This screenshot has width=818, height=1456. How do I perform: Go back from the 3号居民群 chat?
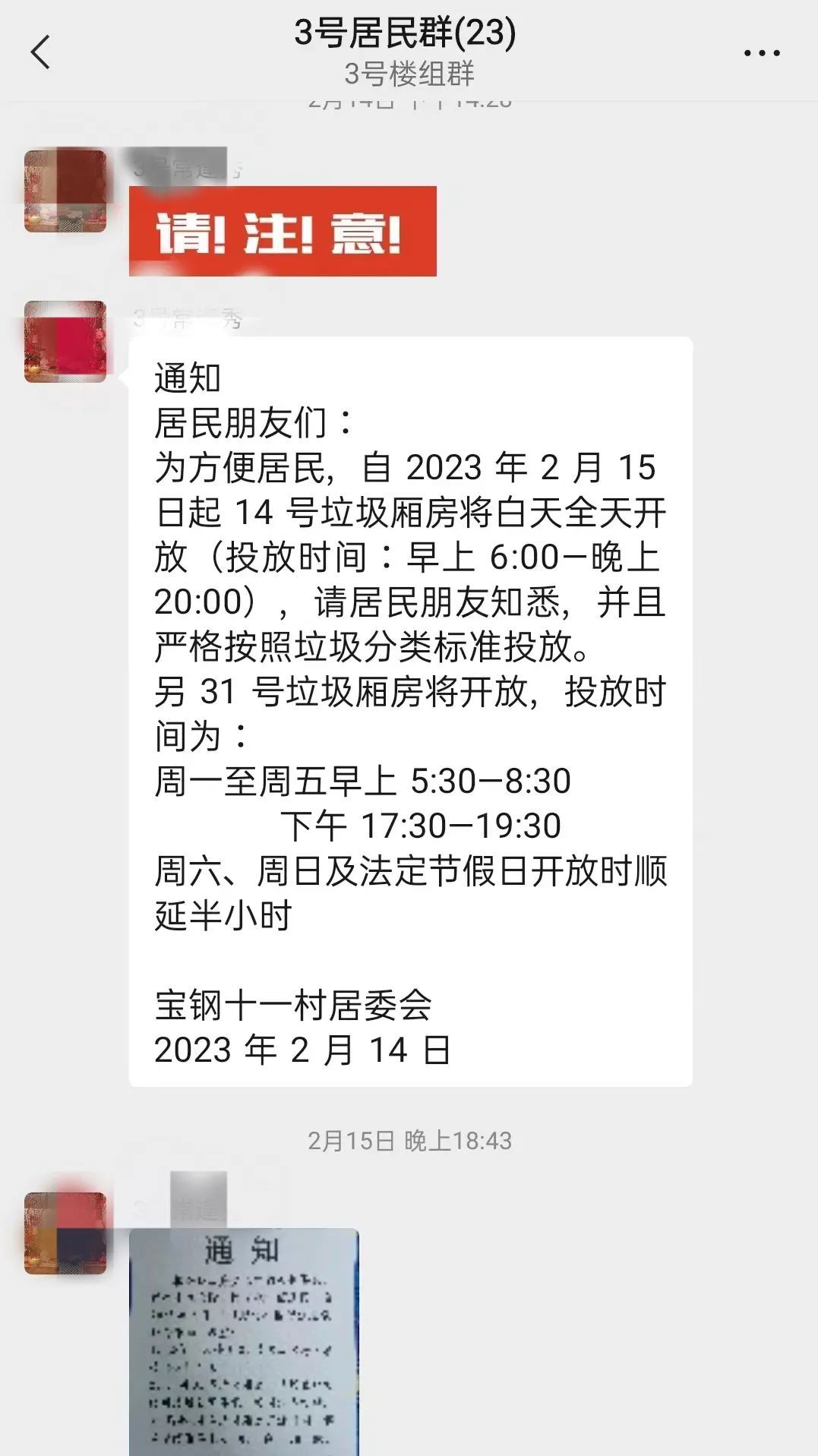point(41,52)
